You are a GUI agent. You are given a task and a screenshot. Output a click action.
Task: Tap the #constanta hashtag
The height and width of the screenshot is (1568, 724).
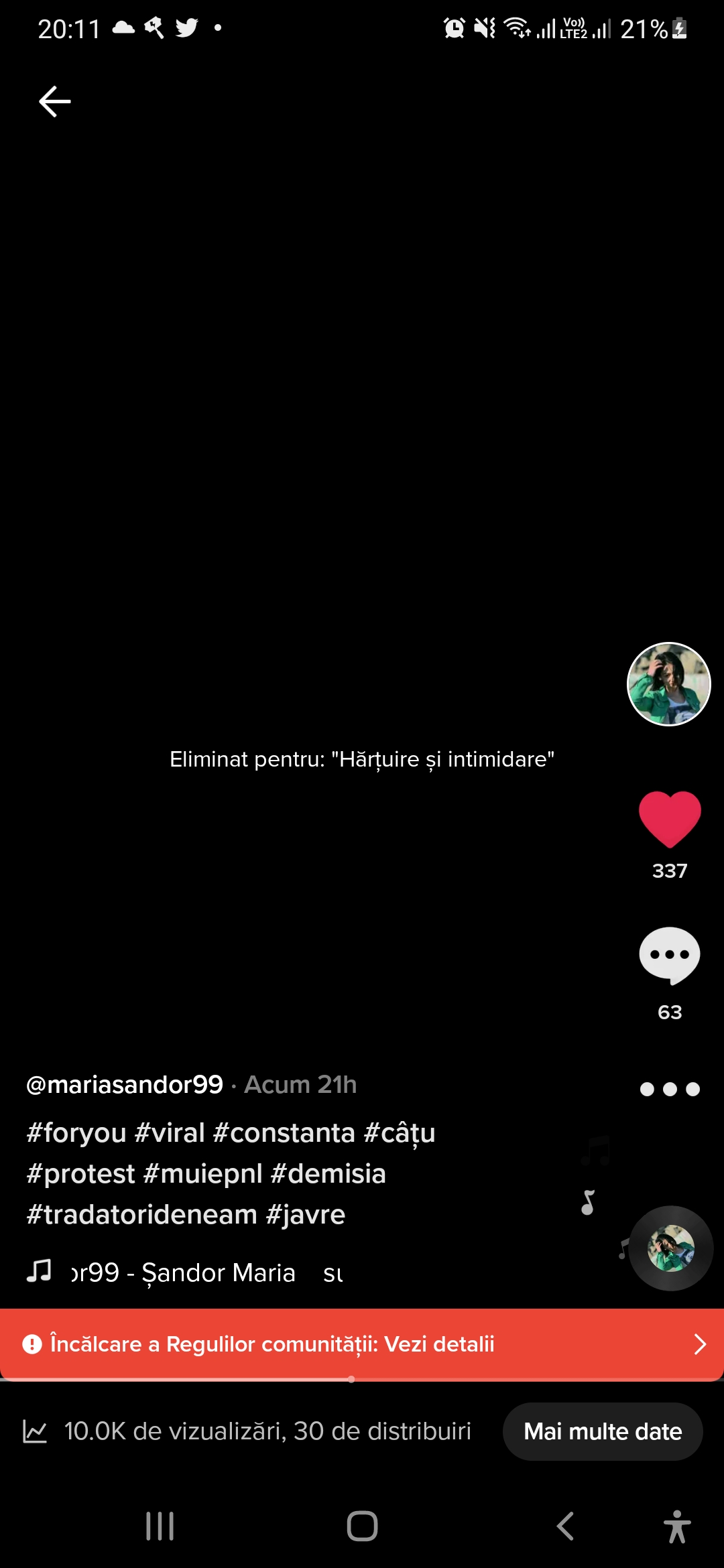(x=284, y=1132)
